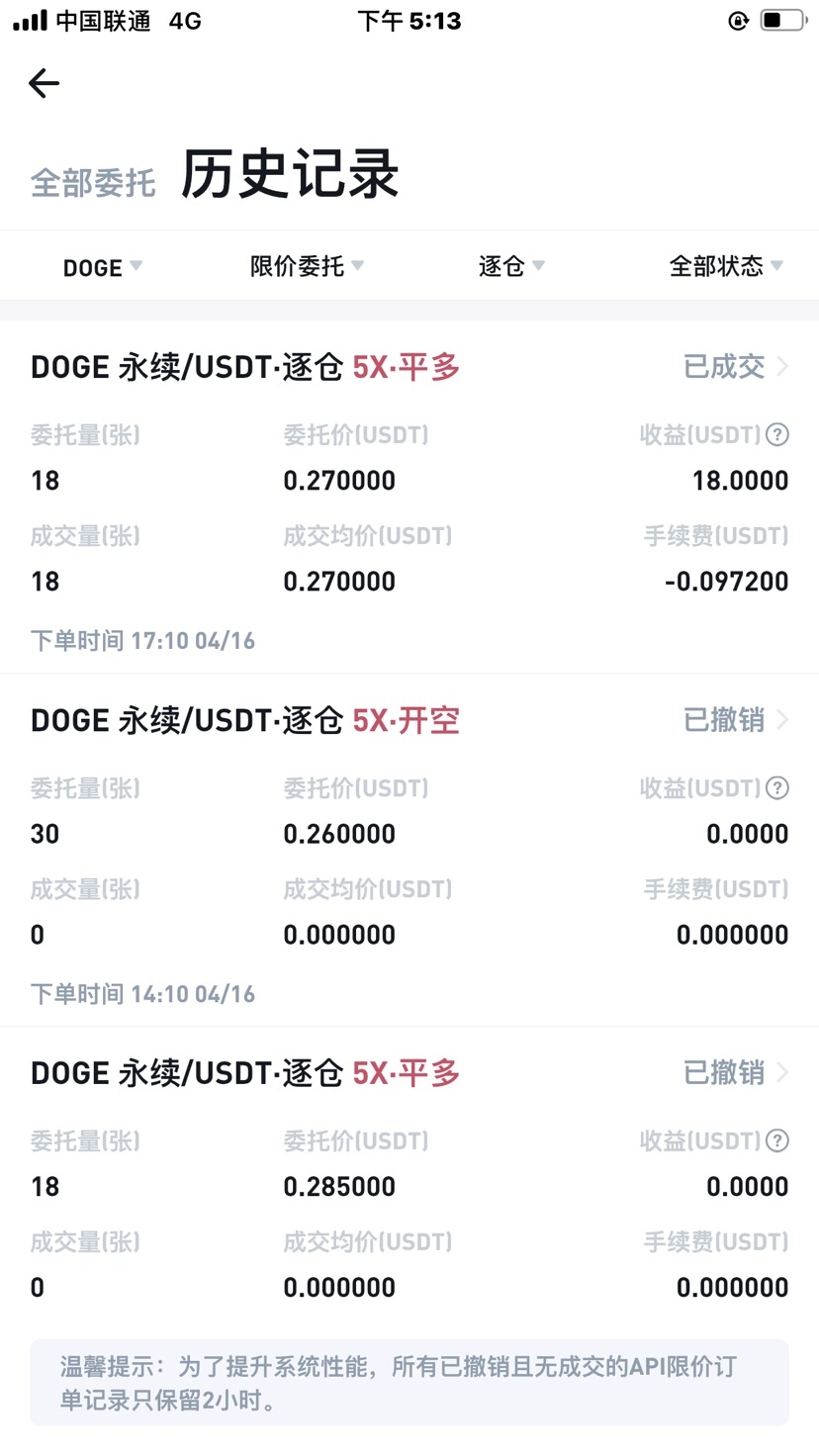Open the 逐仓 margin mode dropdown
819x1456 pixels.
pyautogui.click(x=511, y=266)
